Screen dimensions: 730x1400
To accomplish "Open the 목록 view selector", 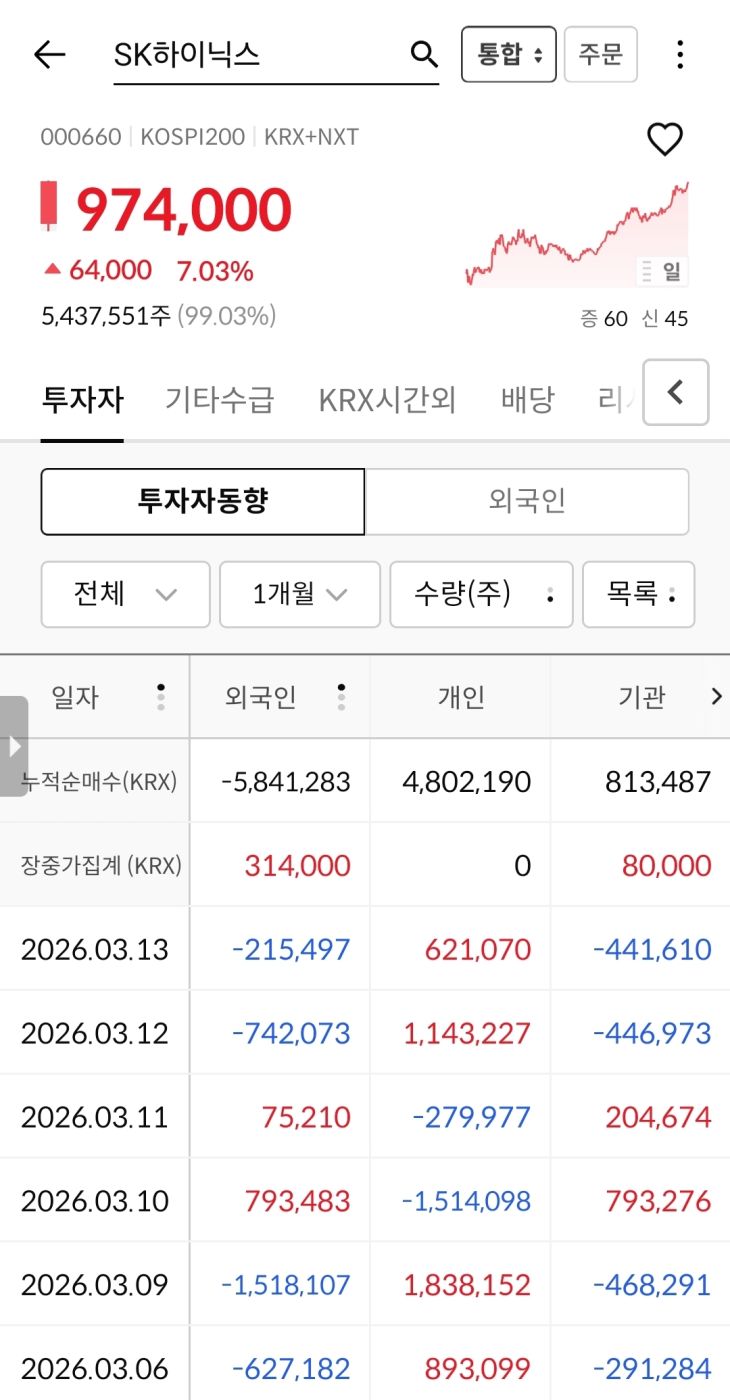I will pos(638,594).
